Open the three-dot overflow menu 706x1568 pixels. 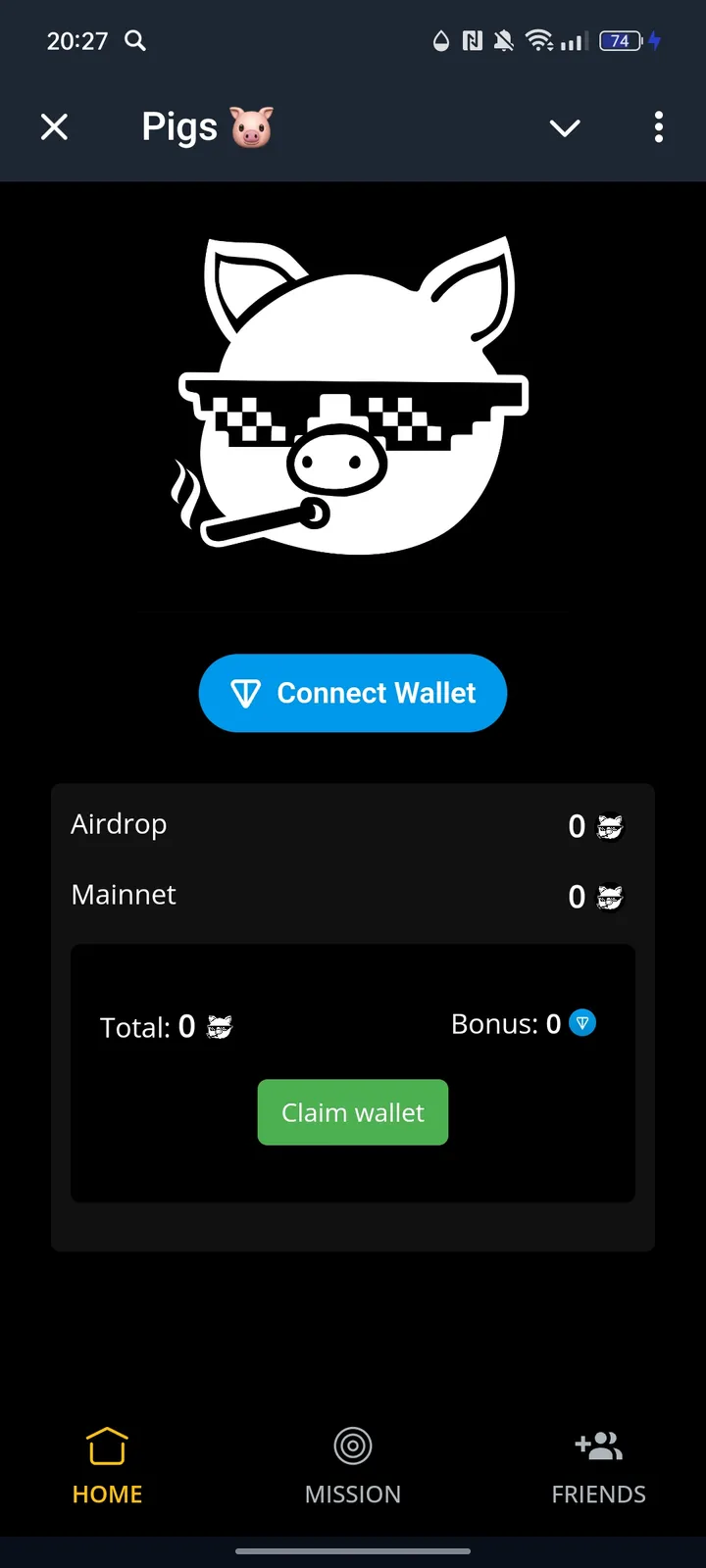pyautogui.click(x=658, y=127)
